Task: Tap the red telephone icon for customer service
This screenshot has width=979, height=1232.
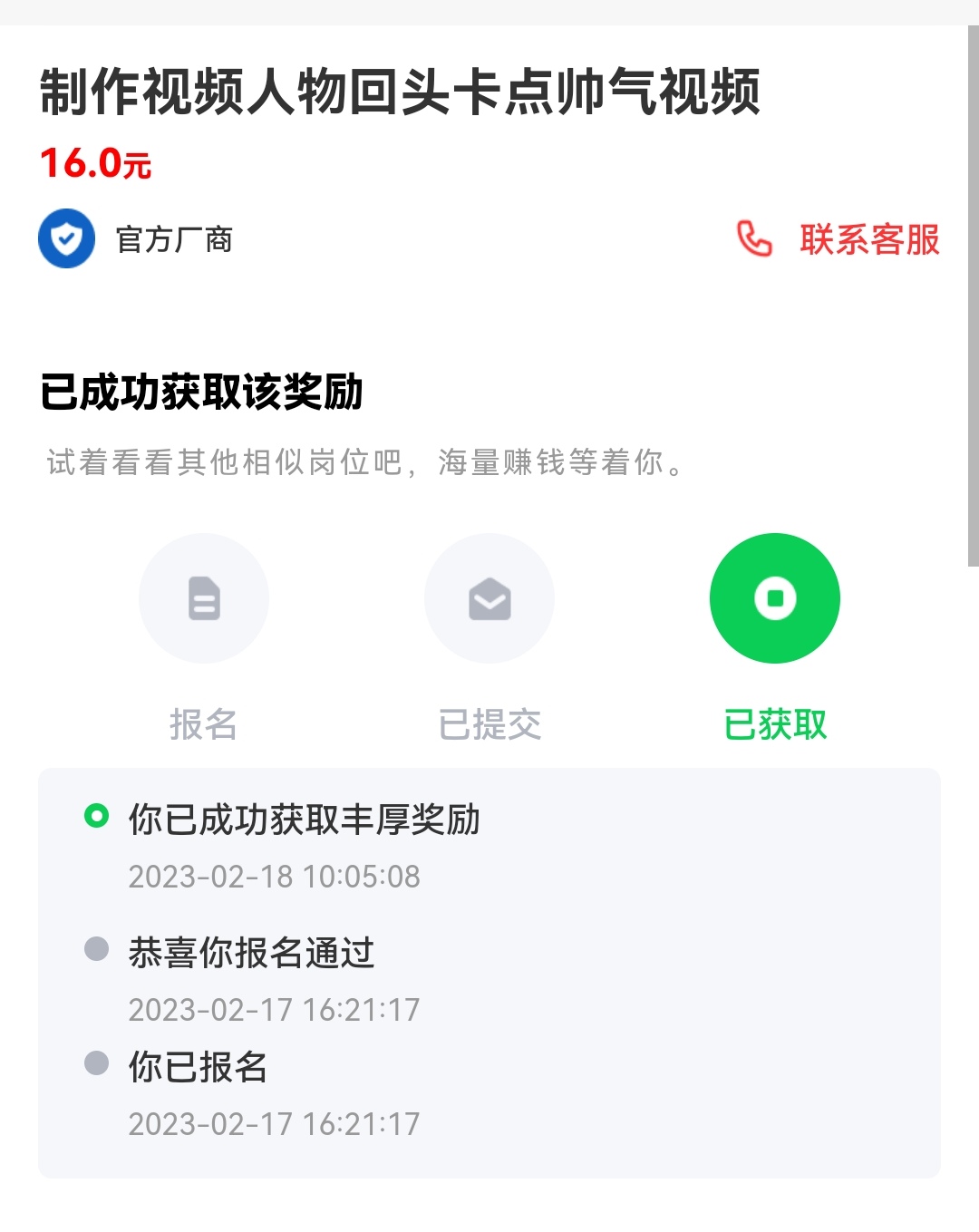Action: (x=753, y=238)
